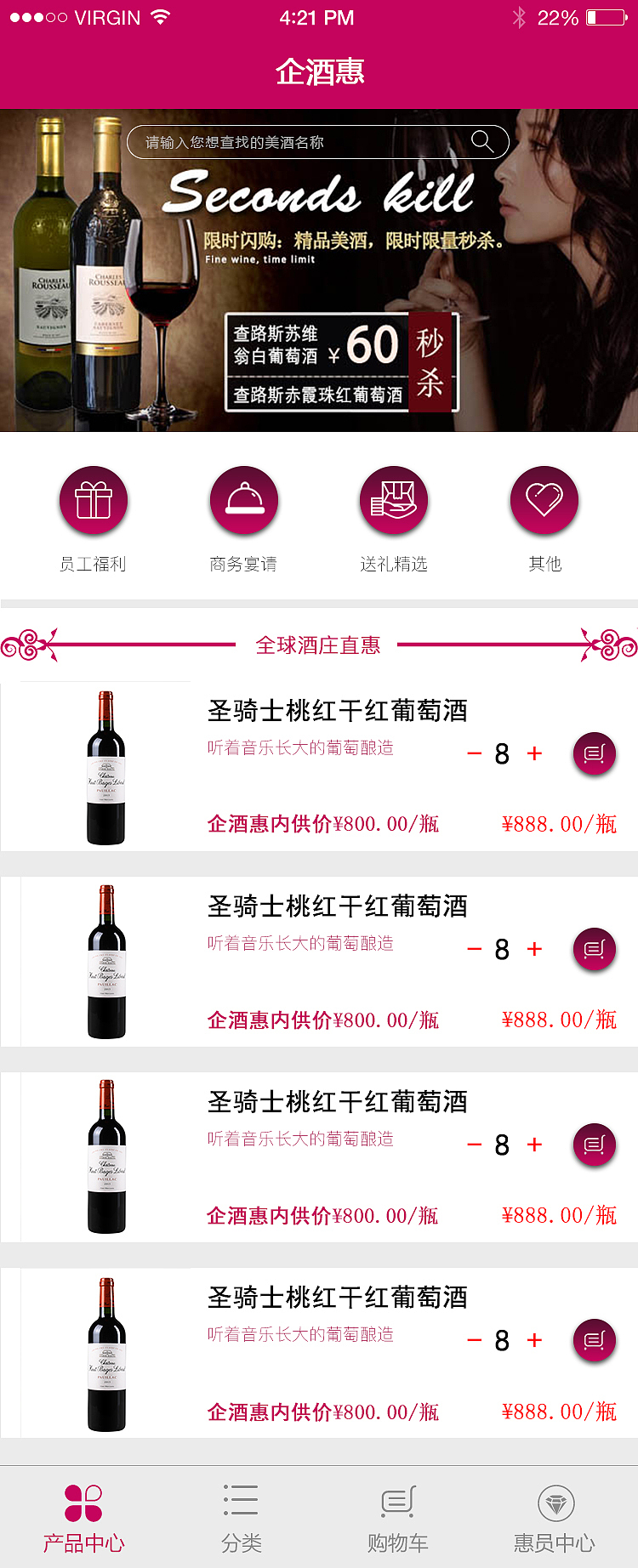This screenshot has width=638, height=1568.
Task: Increase quantity with plus on last product
Action: coord(533,1340)
